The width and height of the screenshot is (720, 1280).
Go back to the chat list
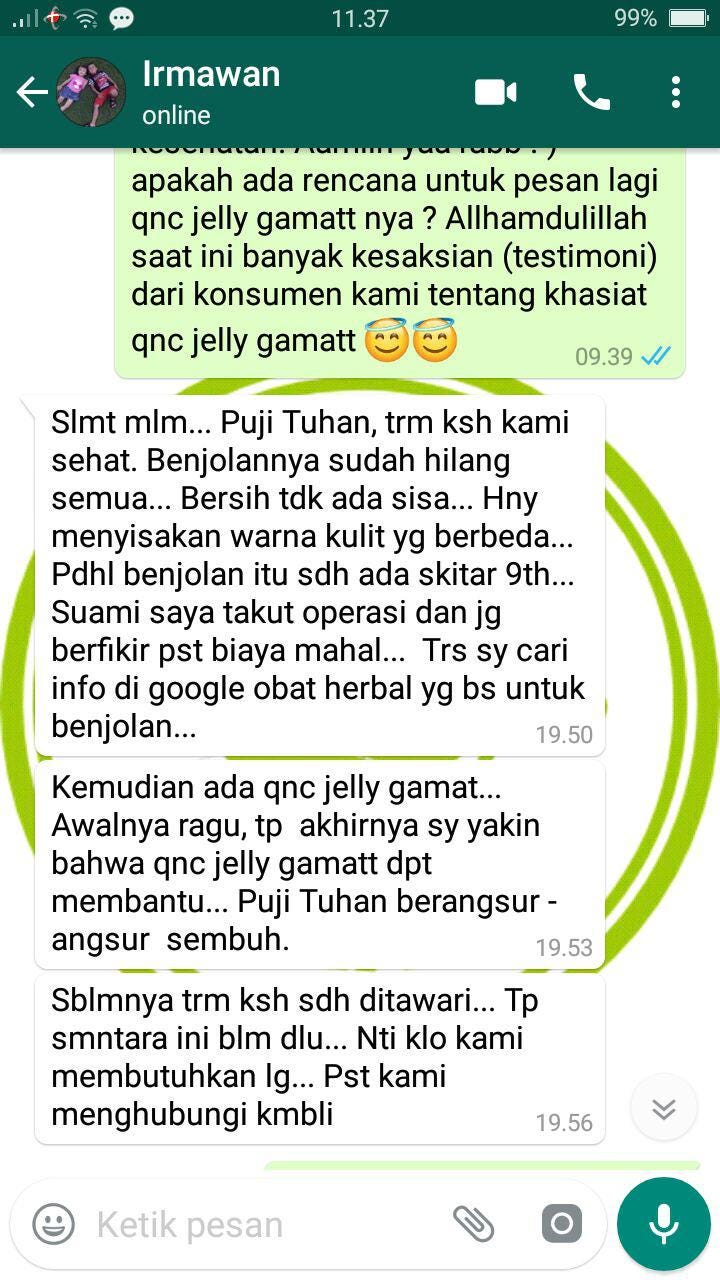coord(32,93)
